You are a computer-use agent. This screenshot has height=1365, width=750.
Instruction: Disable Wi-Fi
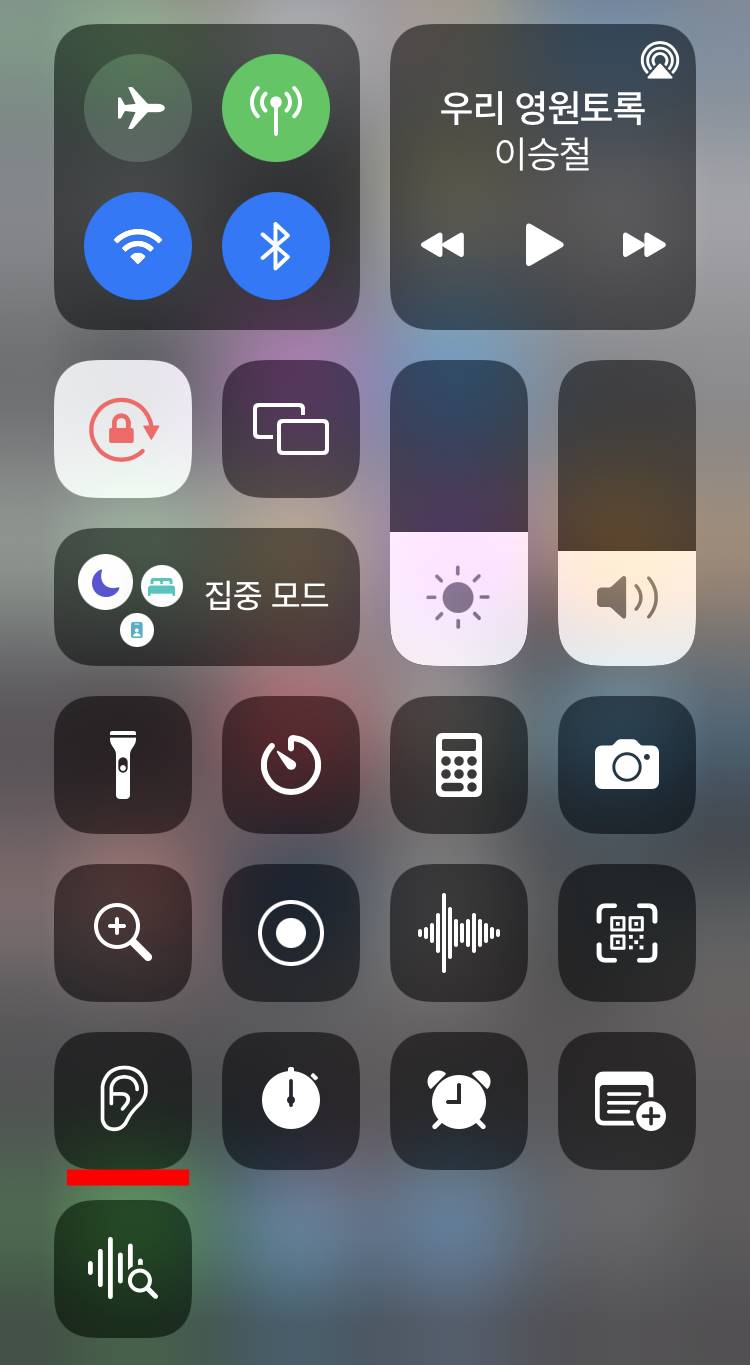[x=138, y=246]
